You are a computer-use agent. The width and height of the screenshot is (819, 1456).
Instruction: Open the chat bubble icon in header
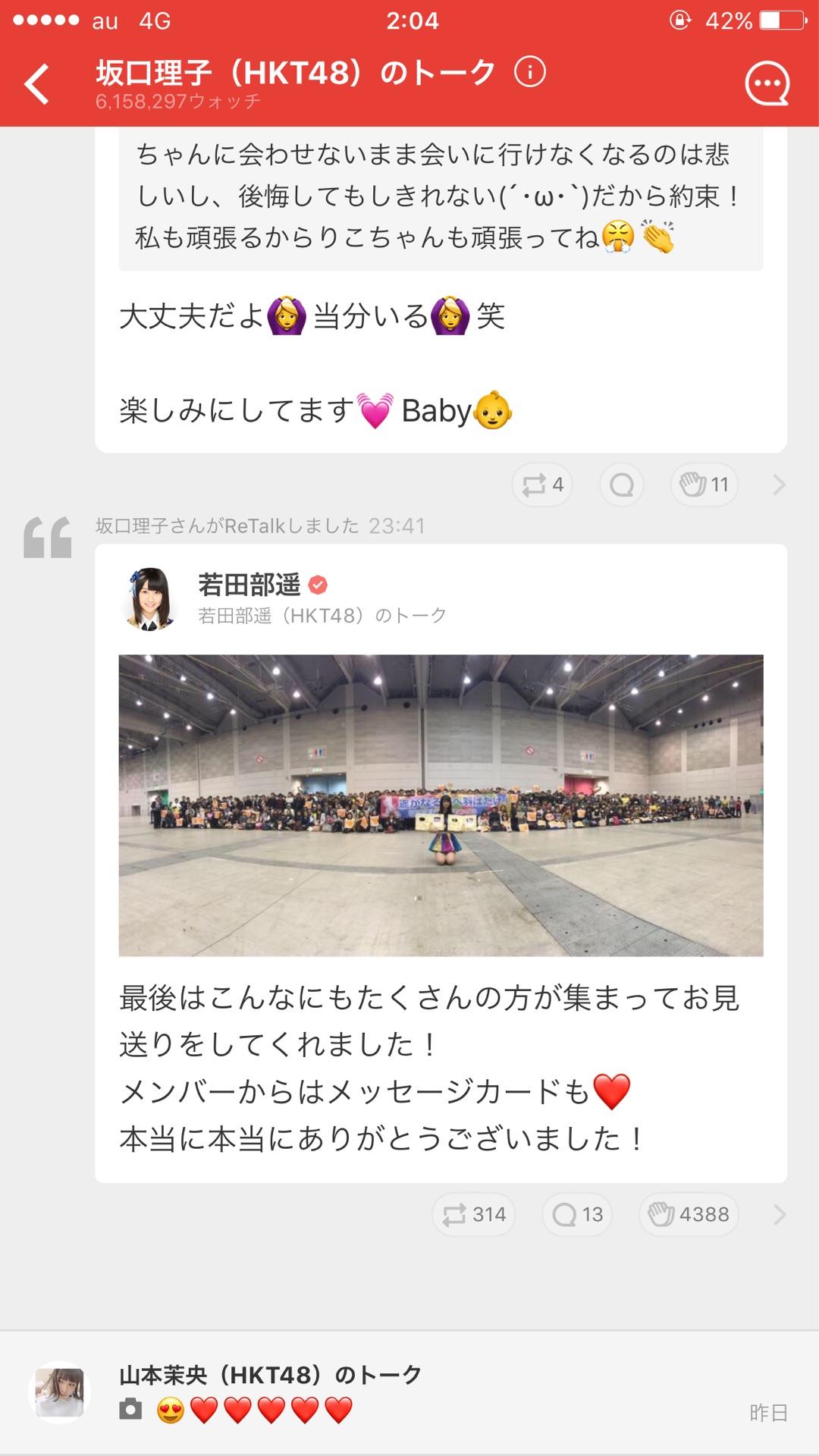click(x=767, y=83)
